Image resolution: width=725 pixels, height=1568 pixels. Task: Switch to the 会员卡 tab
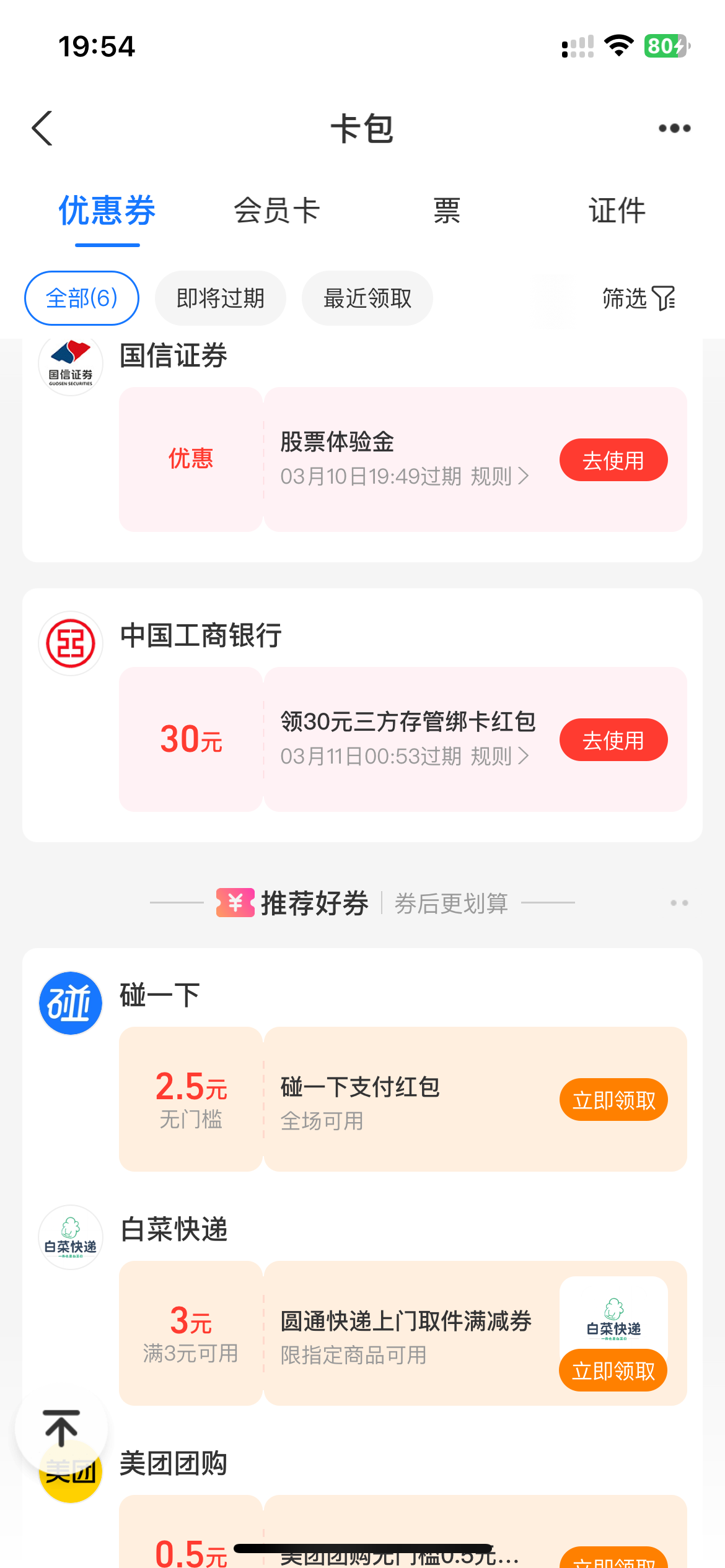pos(276,211)
